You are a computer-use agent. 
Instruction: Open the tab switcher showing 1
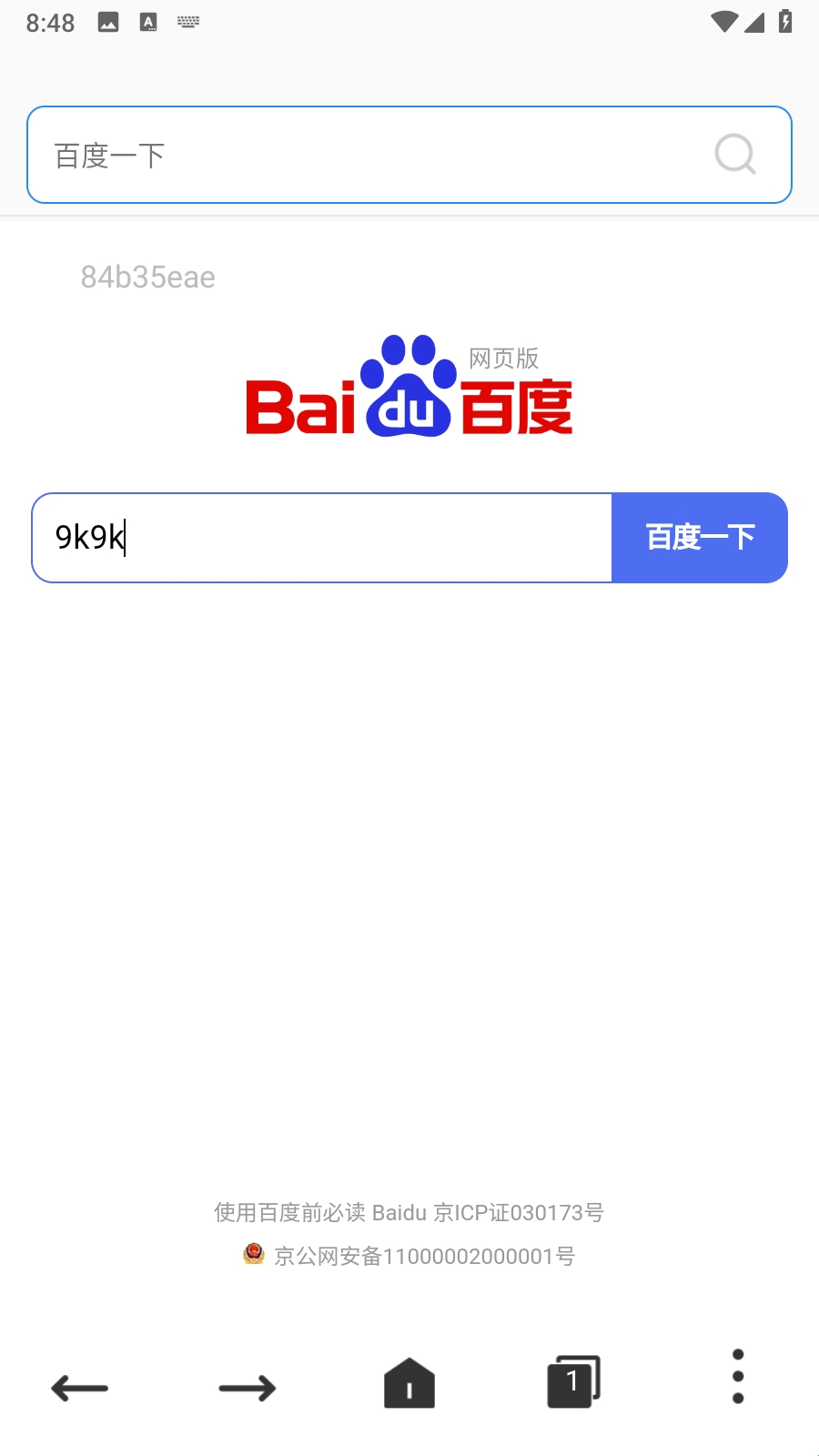point(573,1381)
